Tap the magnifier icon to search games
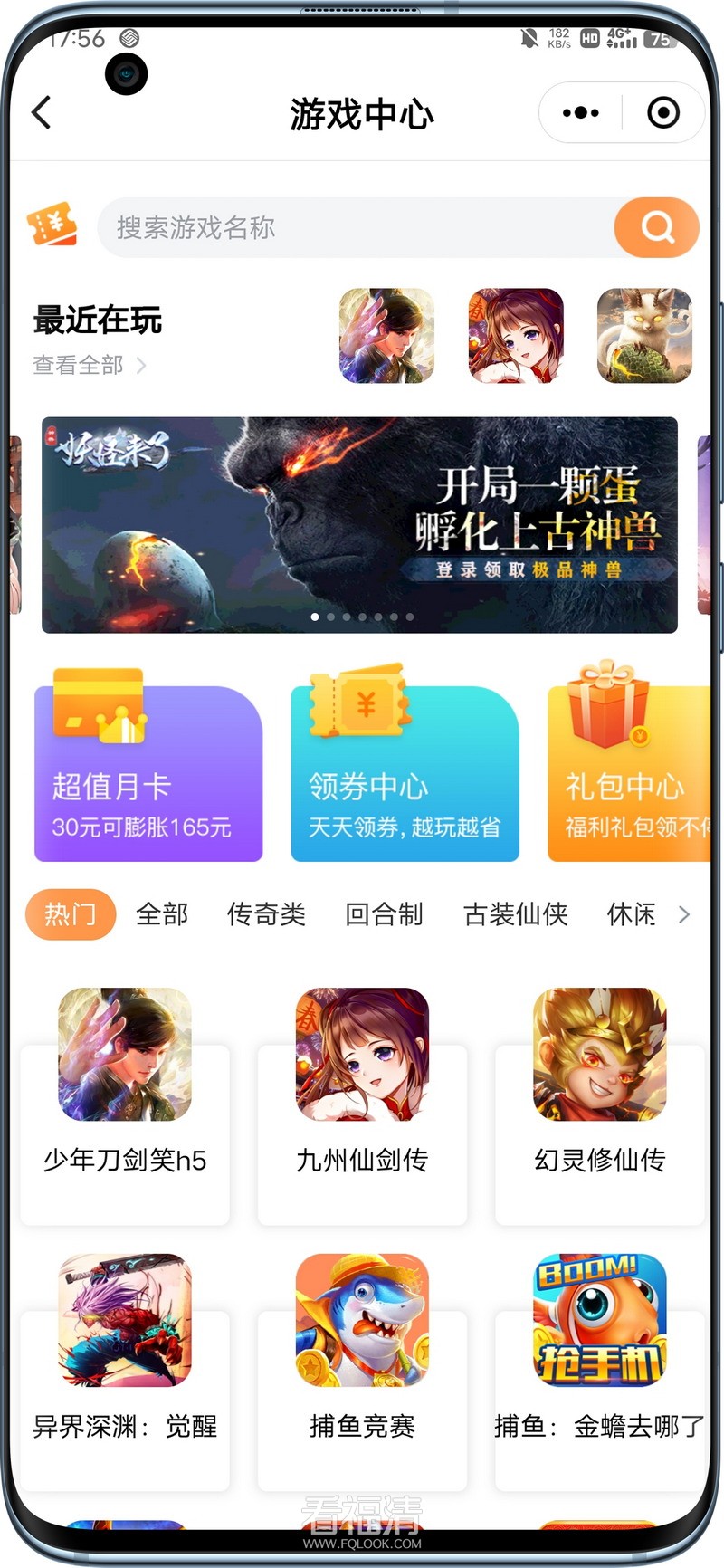This screenshot has height=1568, width=724. coord(656,227)
